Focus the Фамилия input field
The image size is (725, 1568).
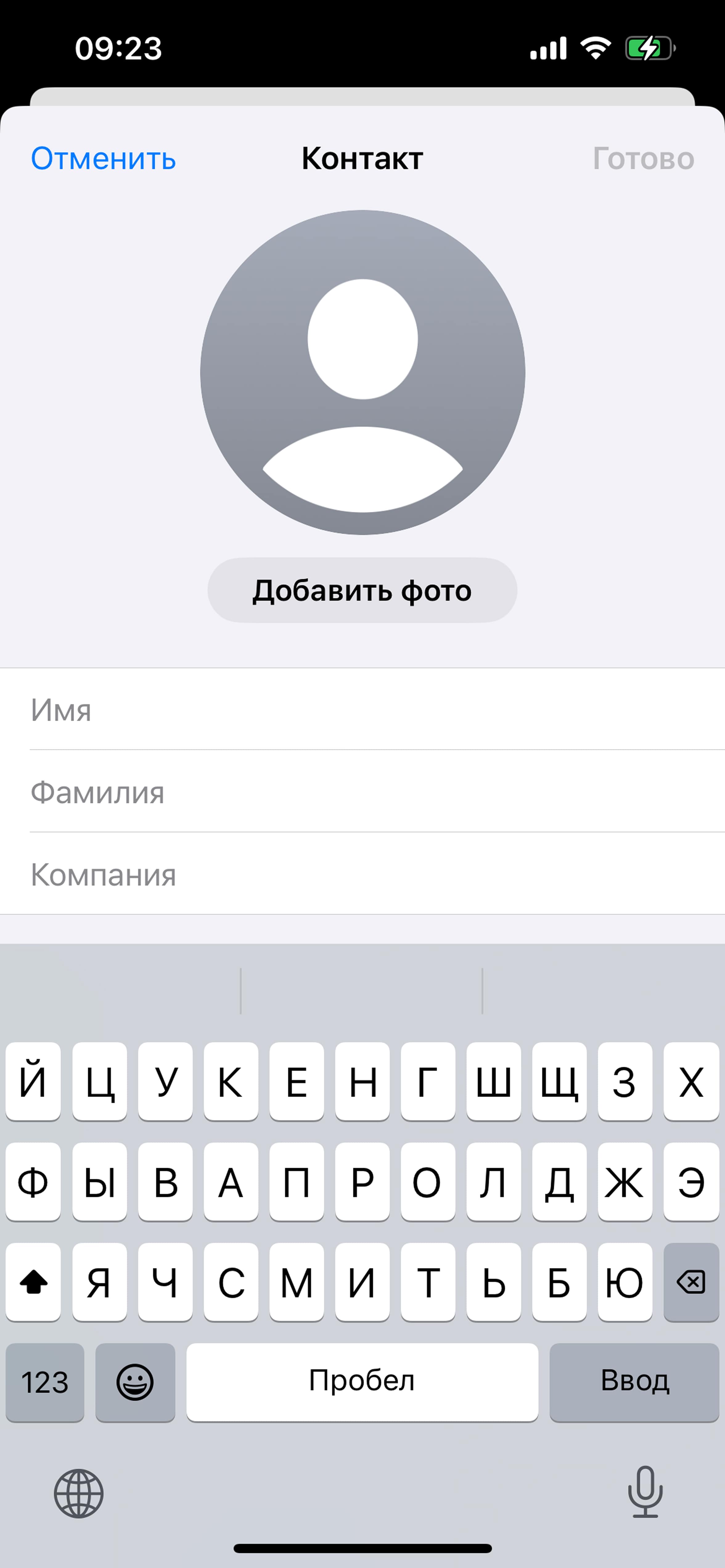click(x=362, y=792)
